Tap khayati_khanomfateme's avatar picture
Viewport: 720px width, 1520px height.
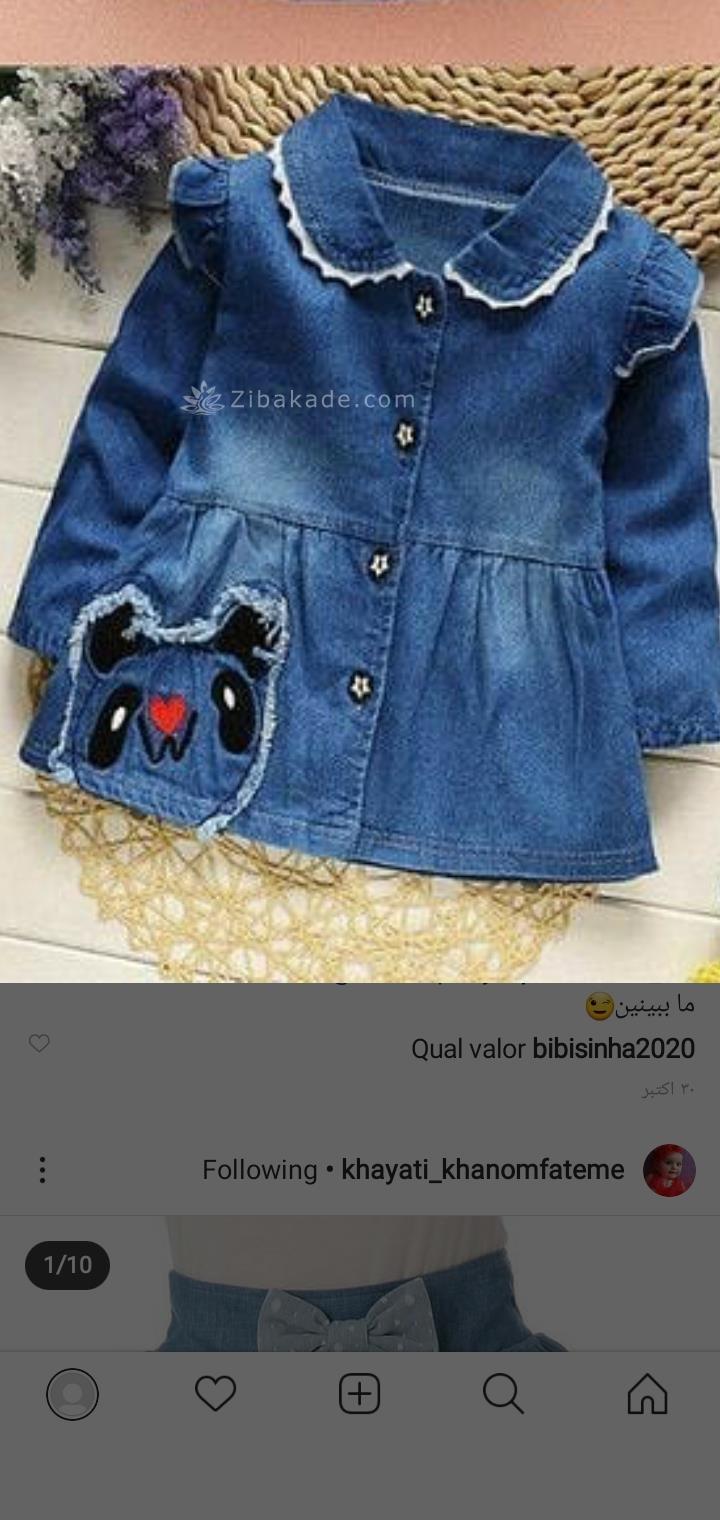(668, 1168)
